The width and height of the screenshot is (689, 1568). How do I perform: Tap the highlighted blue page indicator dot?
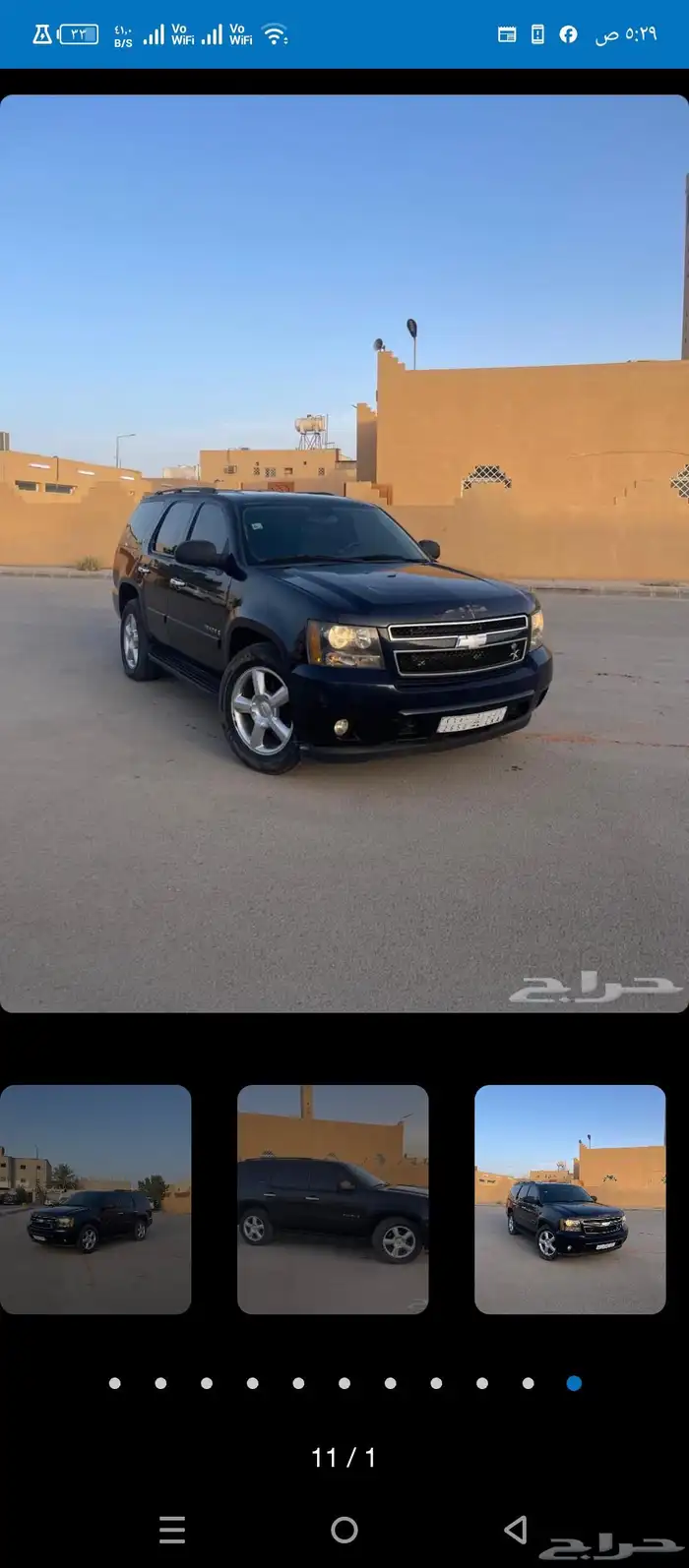[x=574, y=1383]
